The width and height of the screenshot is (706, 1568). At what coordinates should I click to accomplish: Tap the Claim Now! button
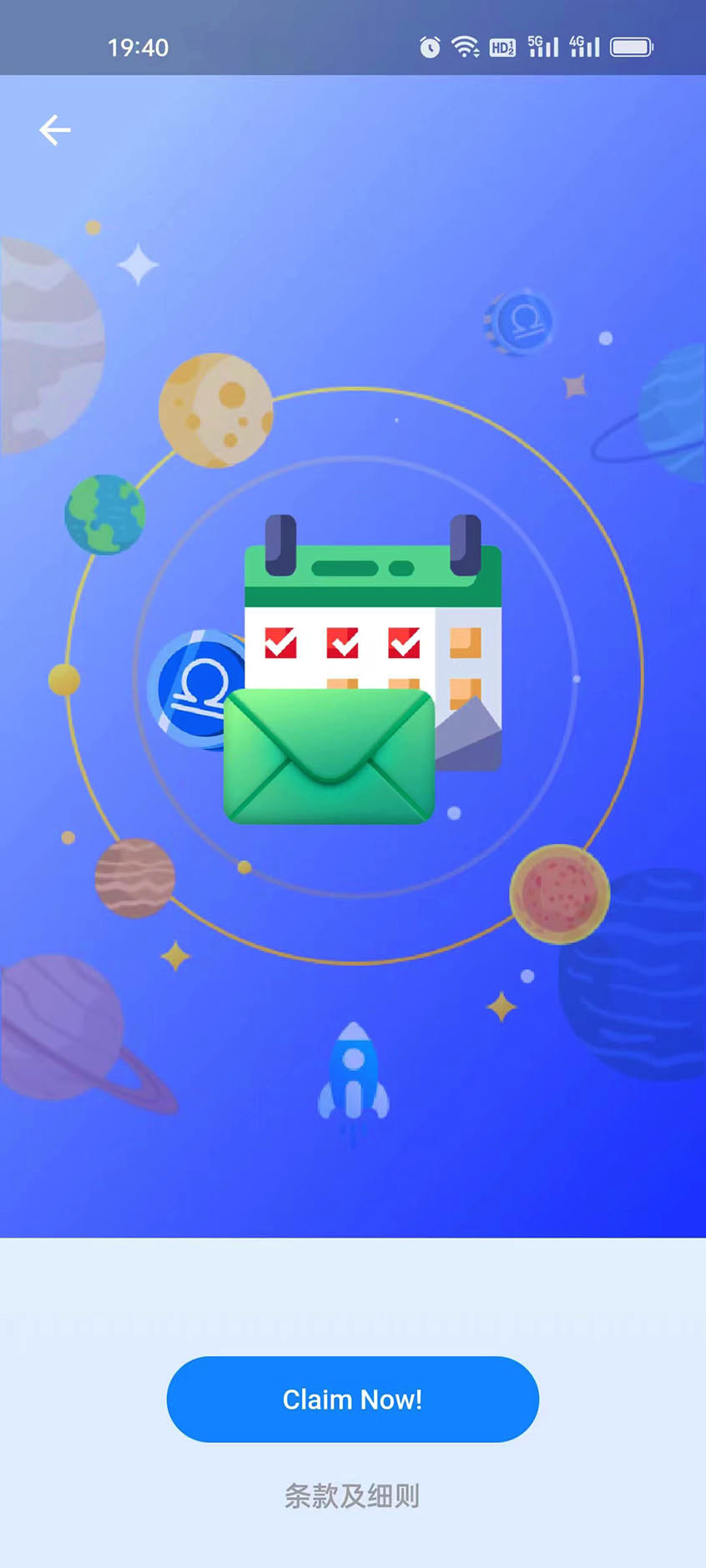tap(352, 1399)
